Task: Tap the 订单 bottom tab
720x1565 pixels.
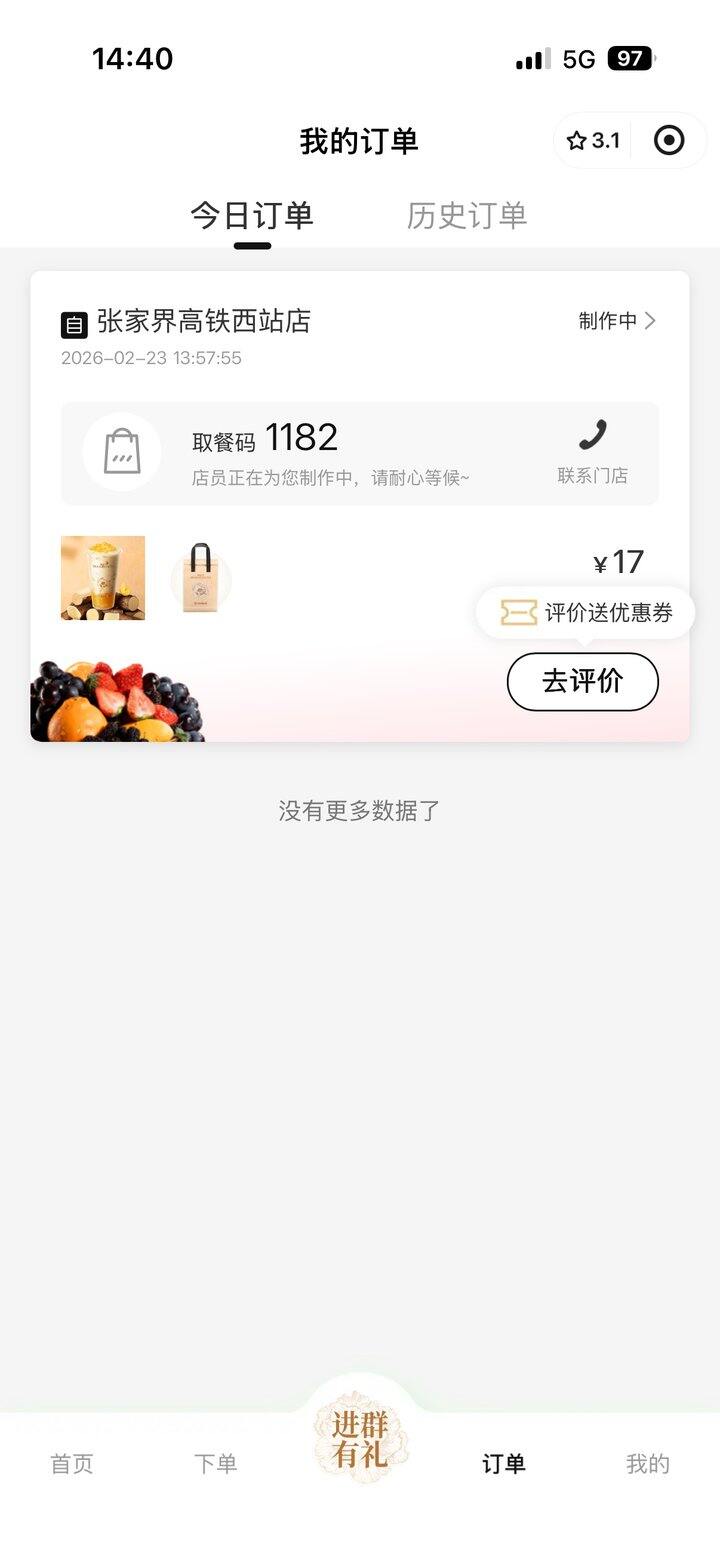Action: (x=503, y=1464)
